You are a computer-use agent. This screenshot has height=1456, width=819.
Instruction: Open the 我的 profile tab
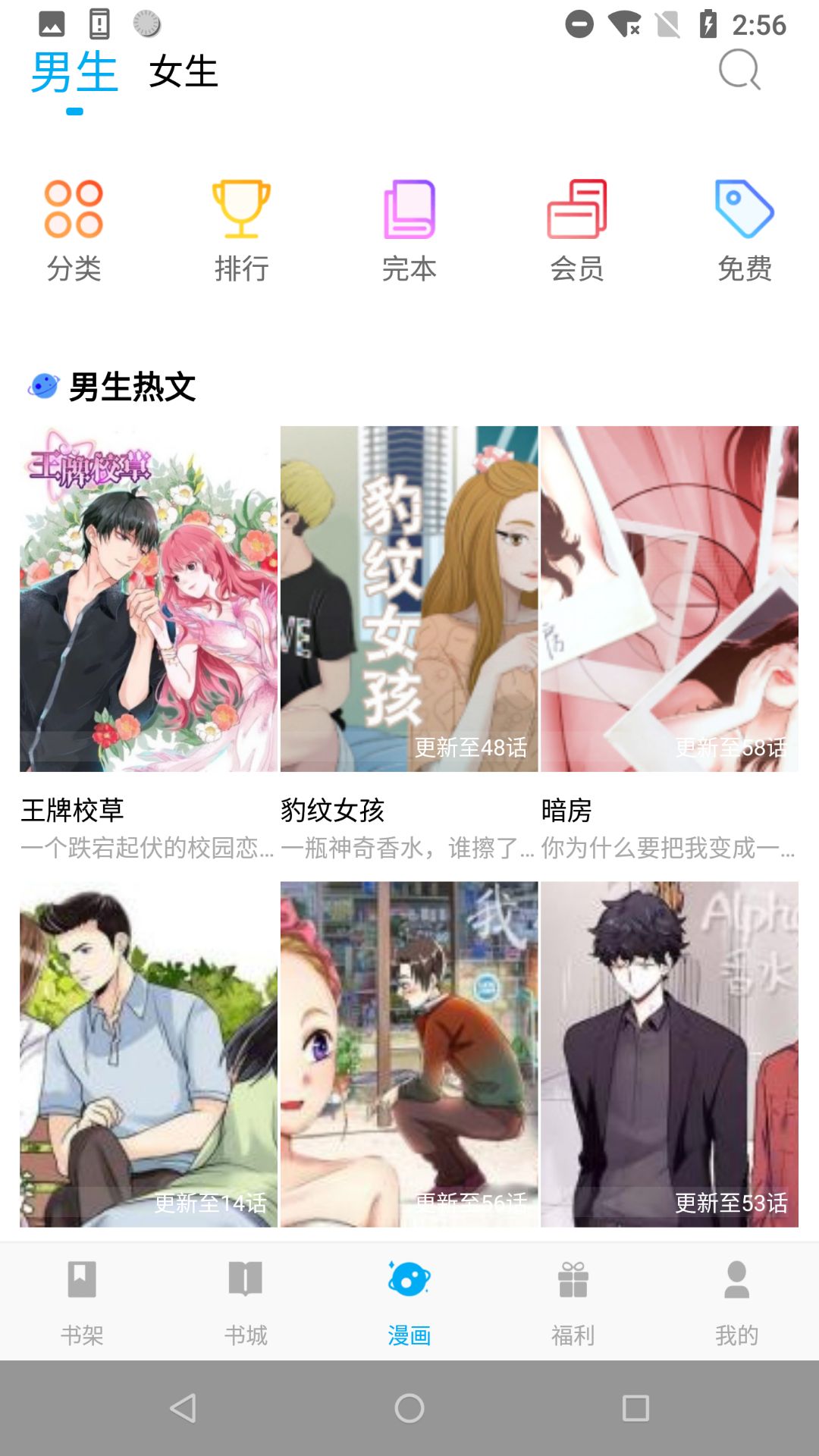point(737,1302)
